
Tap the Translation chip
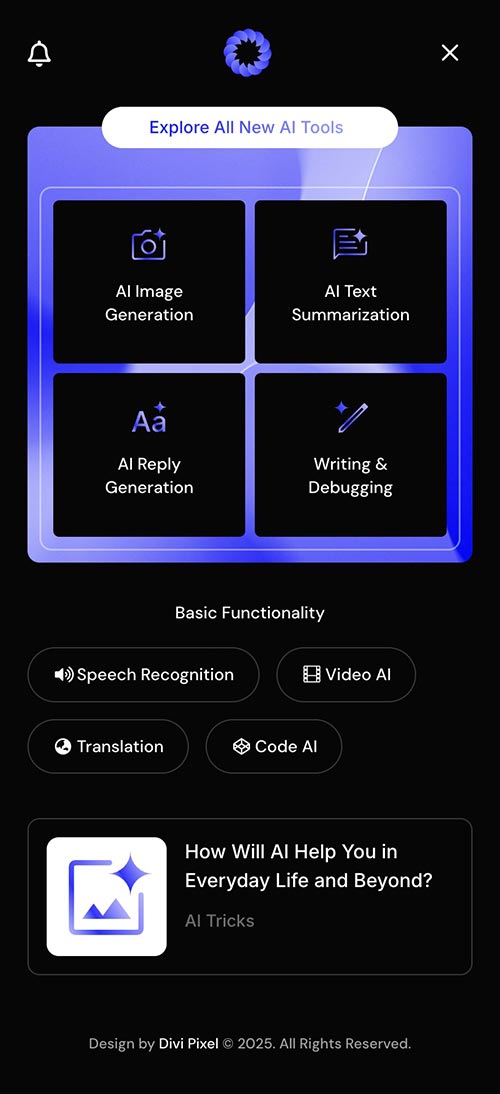[x=108, y=747]
